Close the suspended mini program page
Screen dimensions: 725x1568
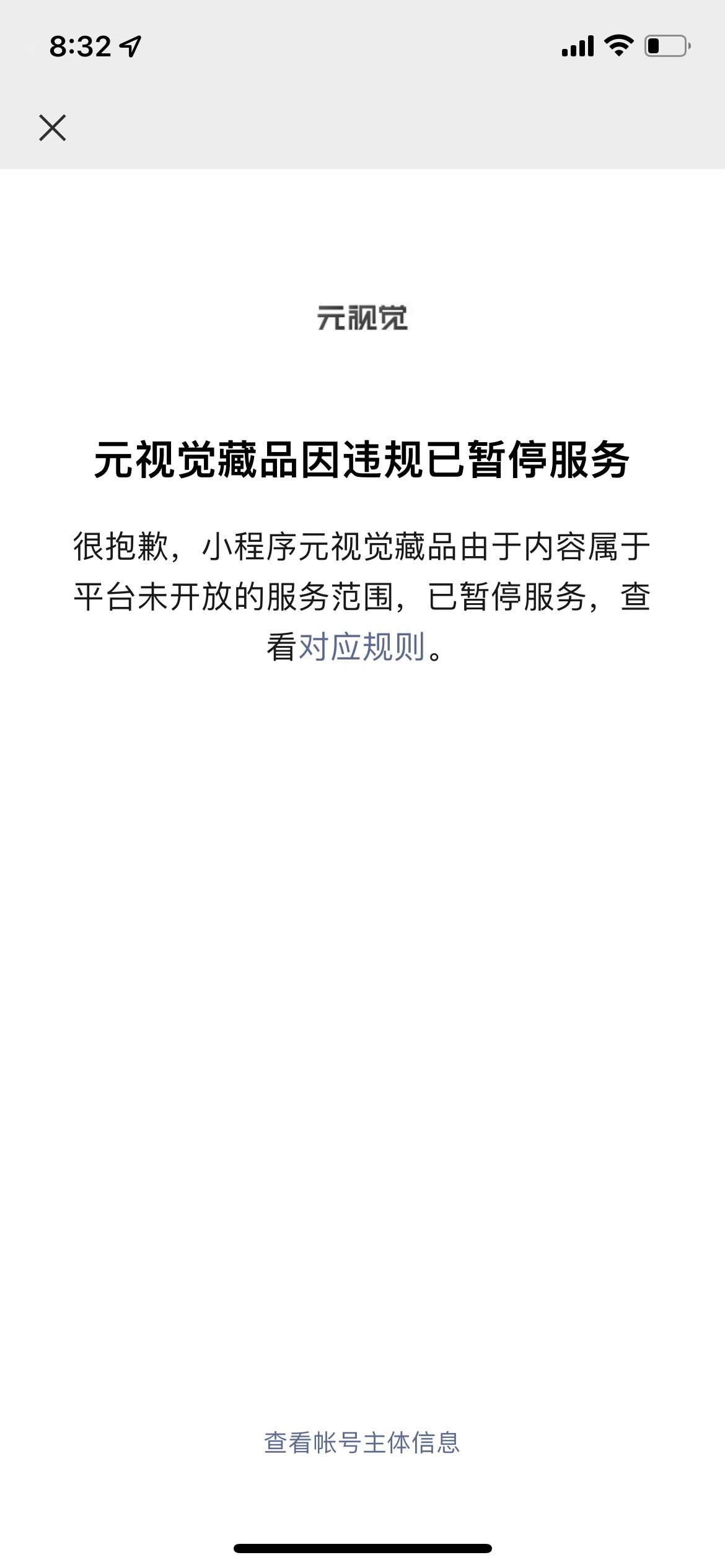52,128
